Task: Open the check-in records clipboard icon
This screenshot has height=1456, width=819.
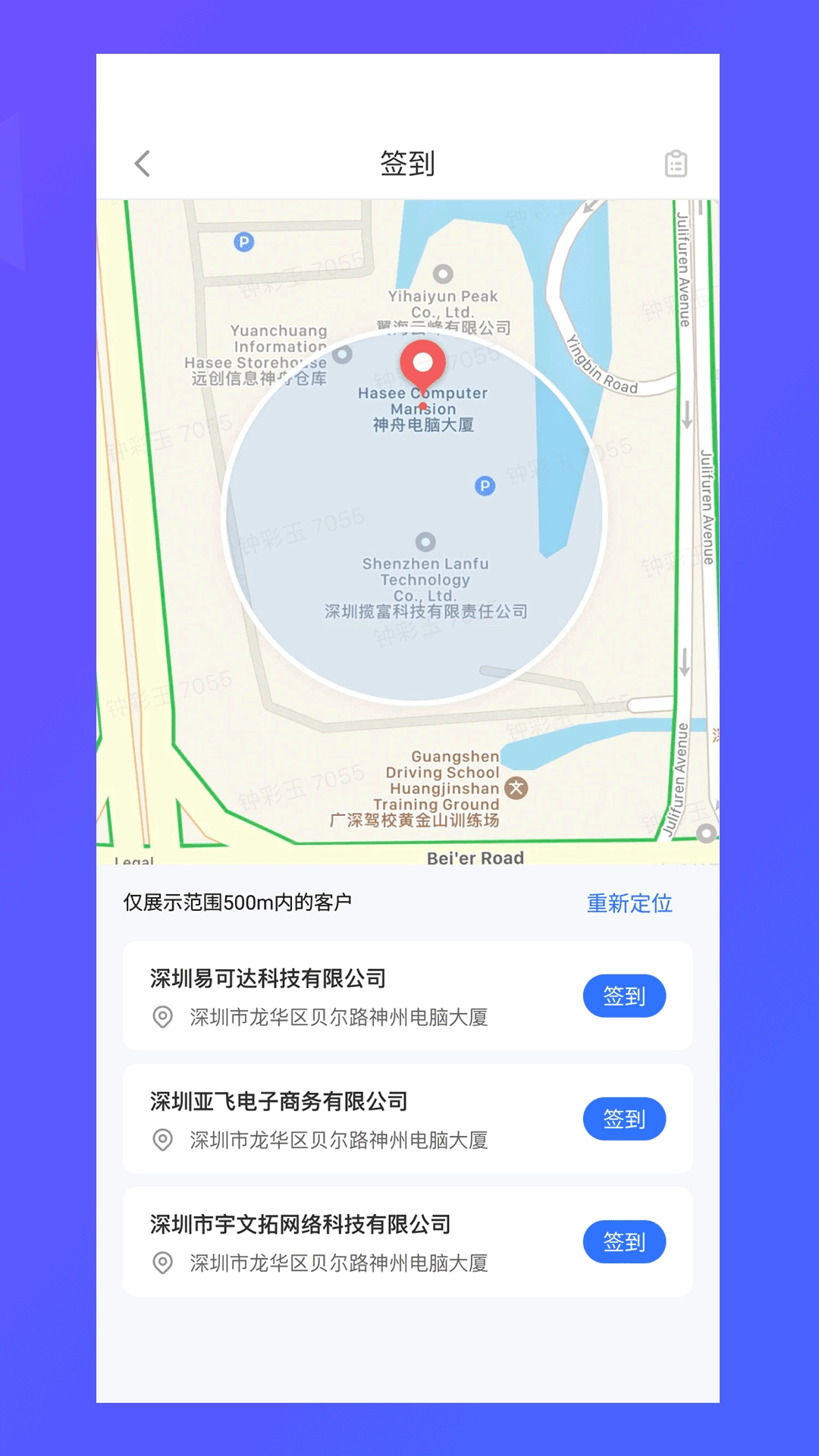Action: coord(677,163)
